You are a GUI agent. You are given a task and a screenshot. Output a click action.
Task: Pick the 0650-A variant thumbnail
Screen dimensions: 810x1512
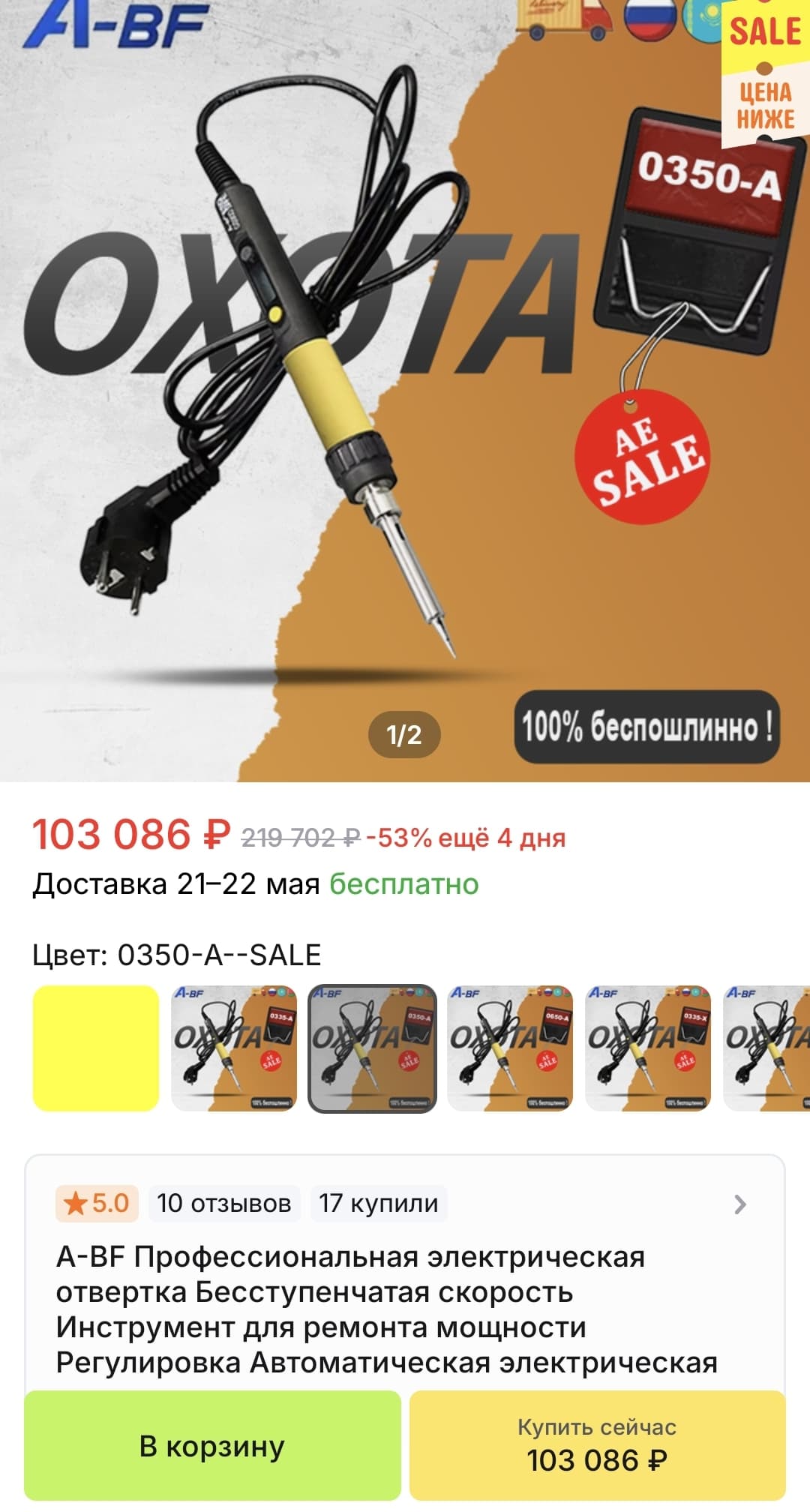[511, 1048]
